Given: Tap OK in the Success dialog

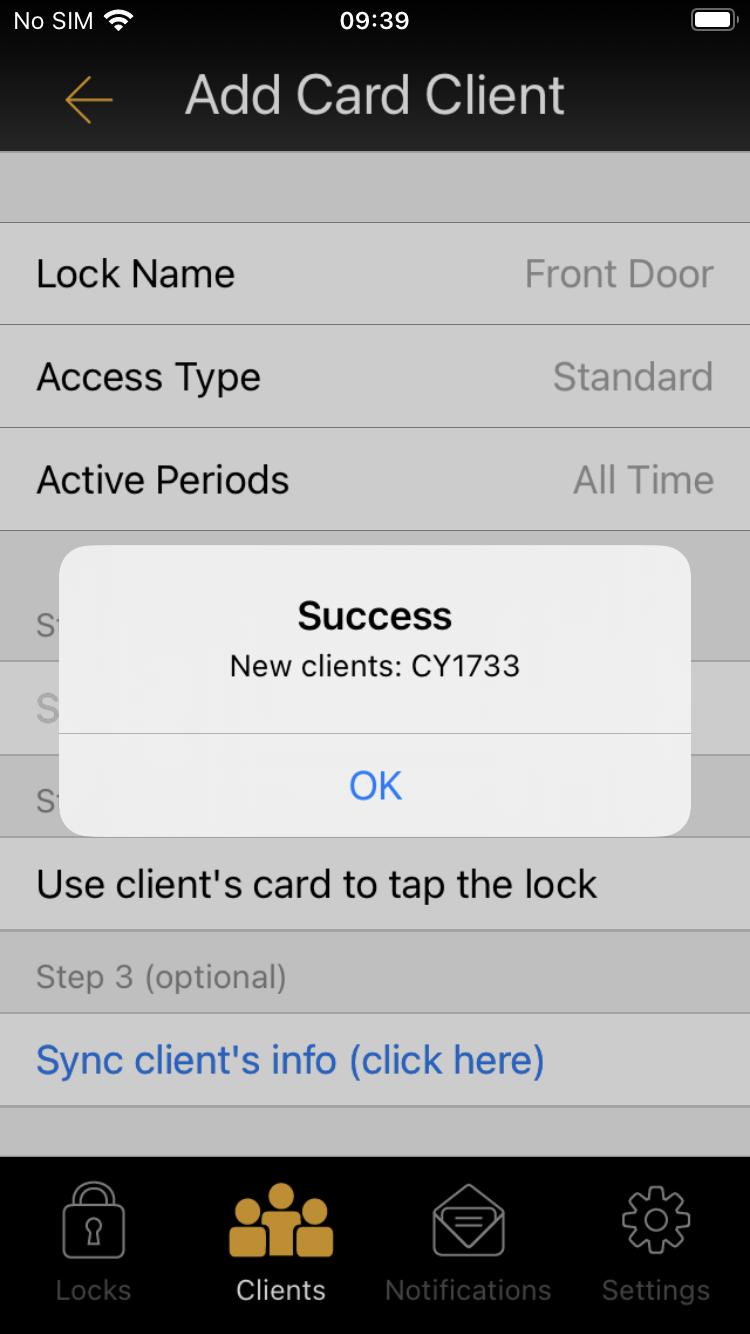Looking at the screenshot, I should (375, 786).
